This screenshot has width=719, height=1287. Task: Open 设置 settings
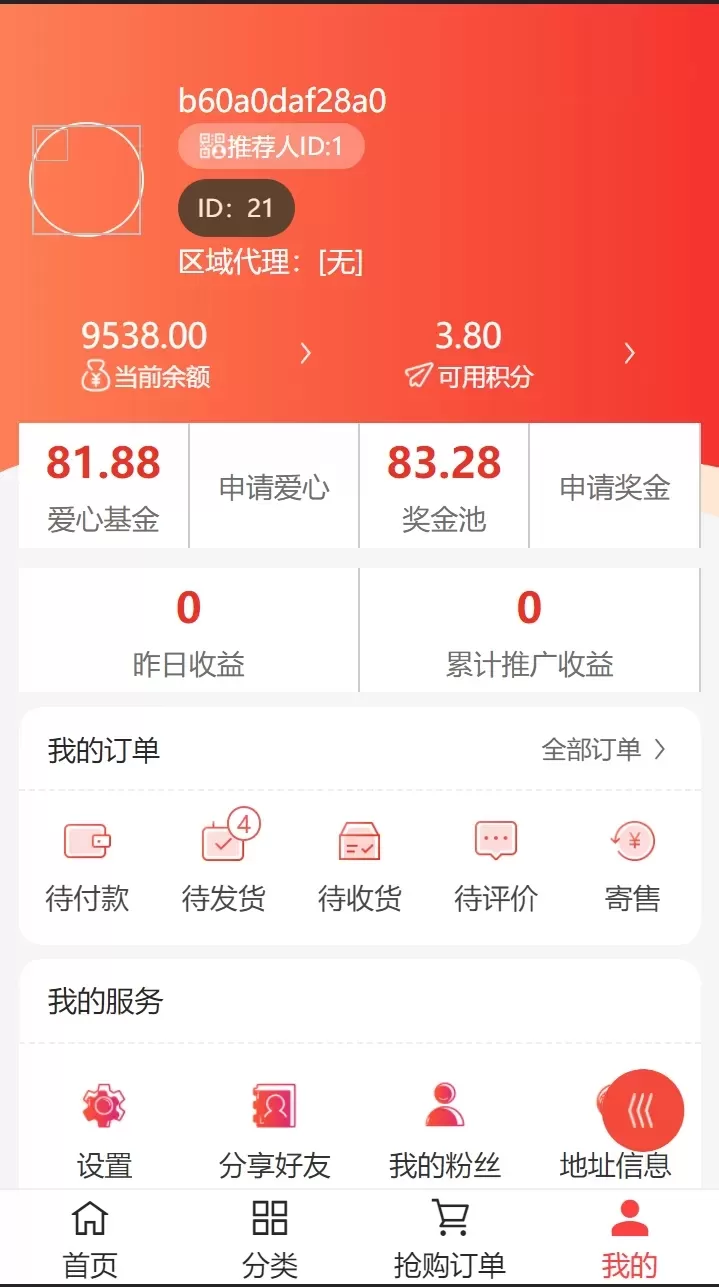click(x=104, y=1130)
